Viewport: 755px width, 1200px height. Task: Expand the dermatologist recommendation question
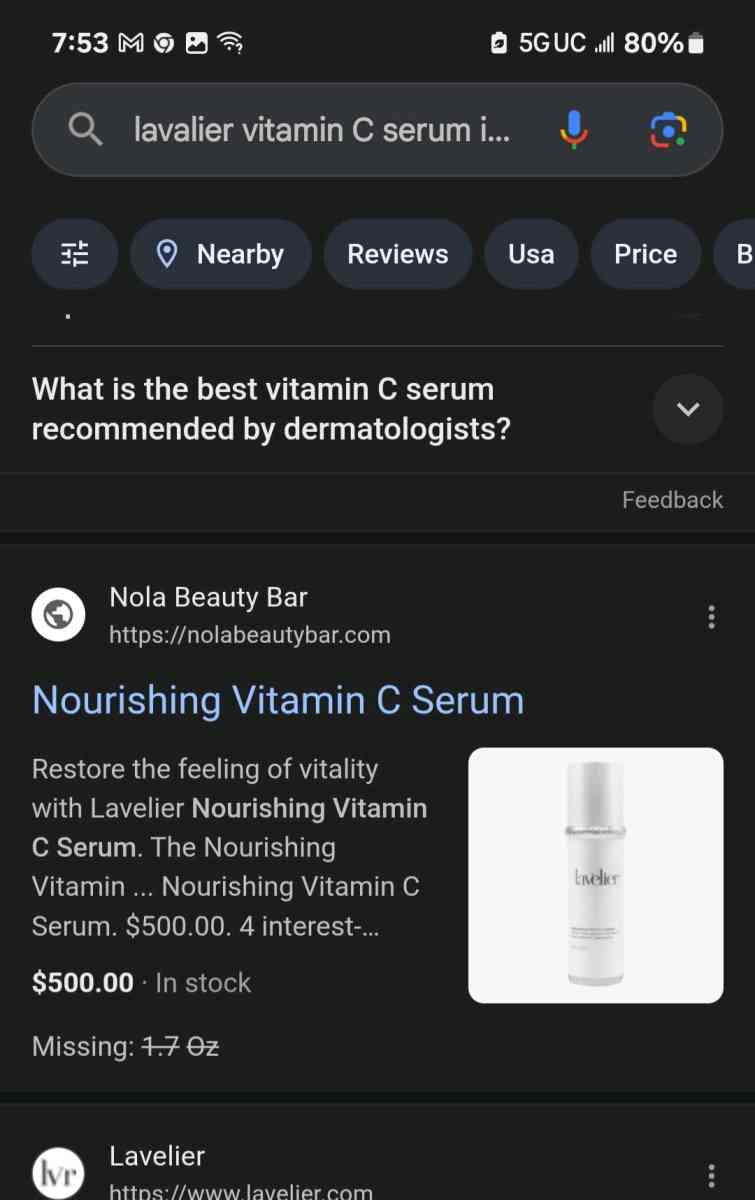pyautogui.click(x=687, y=409)
